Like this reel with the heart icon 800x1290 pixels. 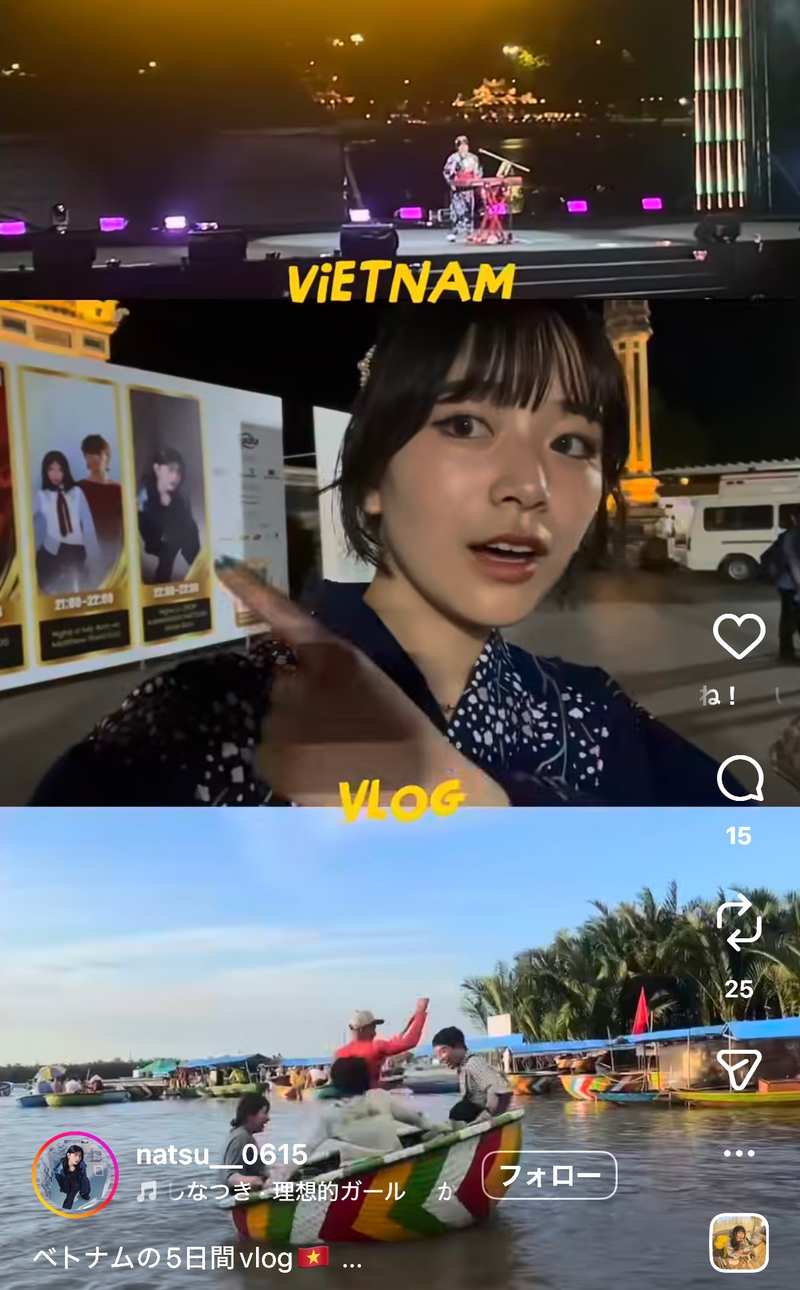[739, 635]
